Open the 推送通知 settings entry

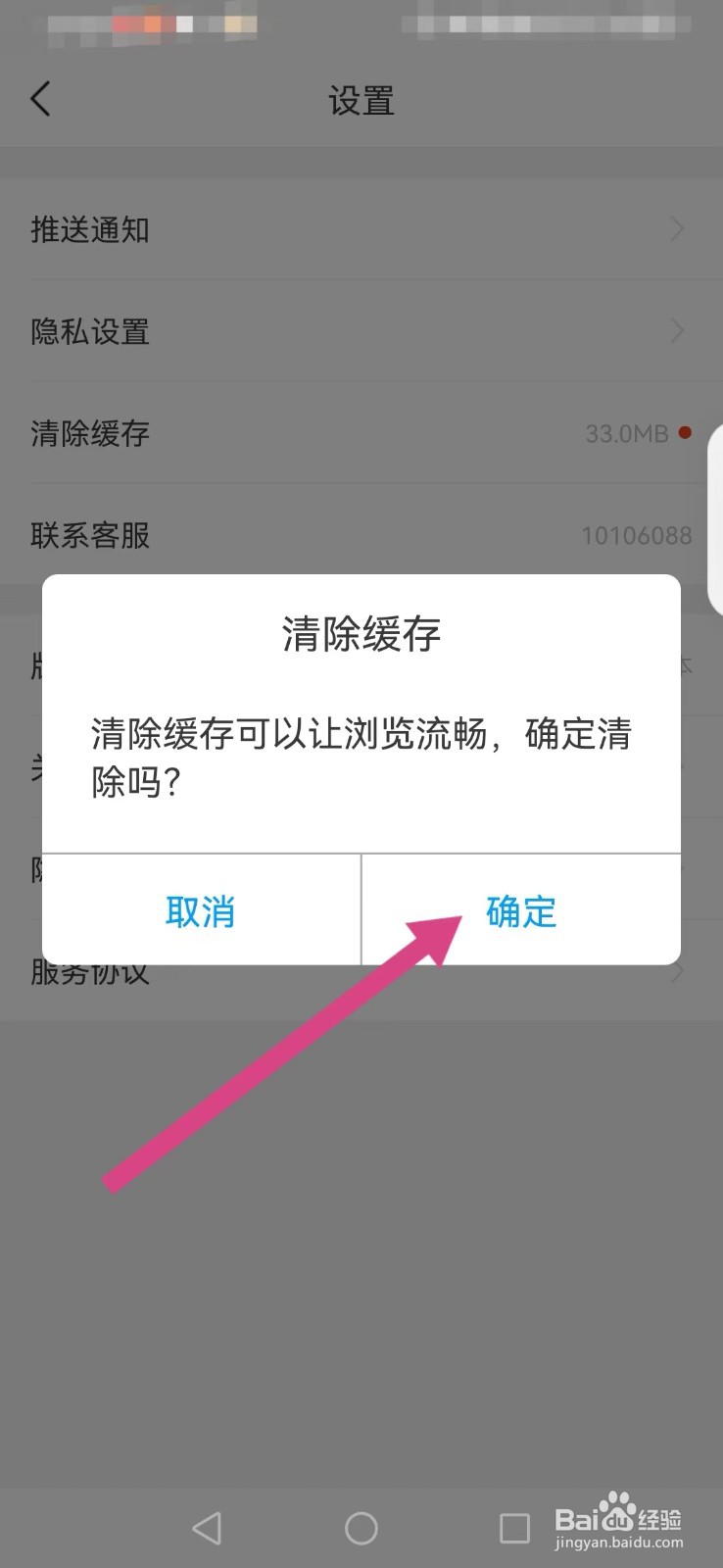[90, 229]
